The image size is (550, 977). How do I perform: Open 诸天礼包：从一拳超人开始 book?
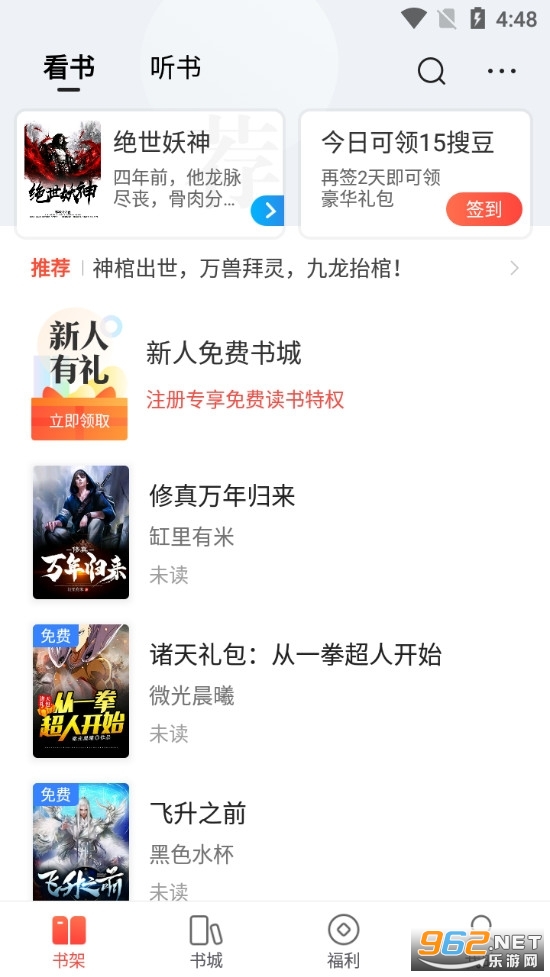click(x=275, y=691)
